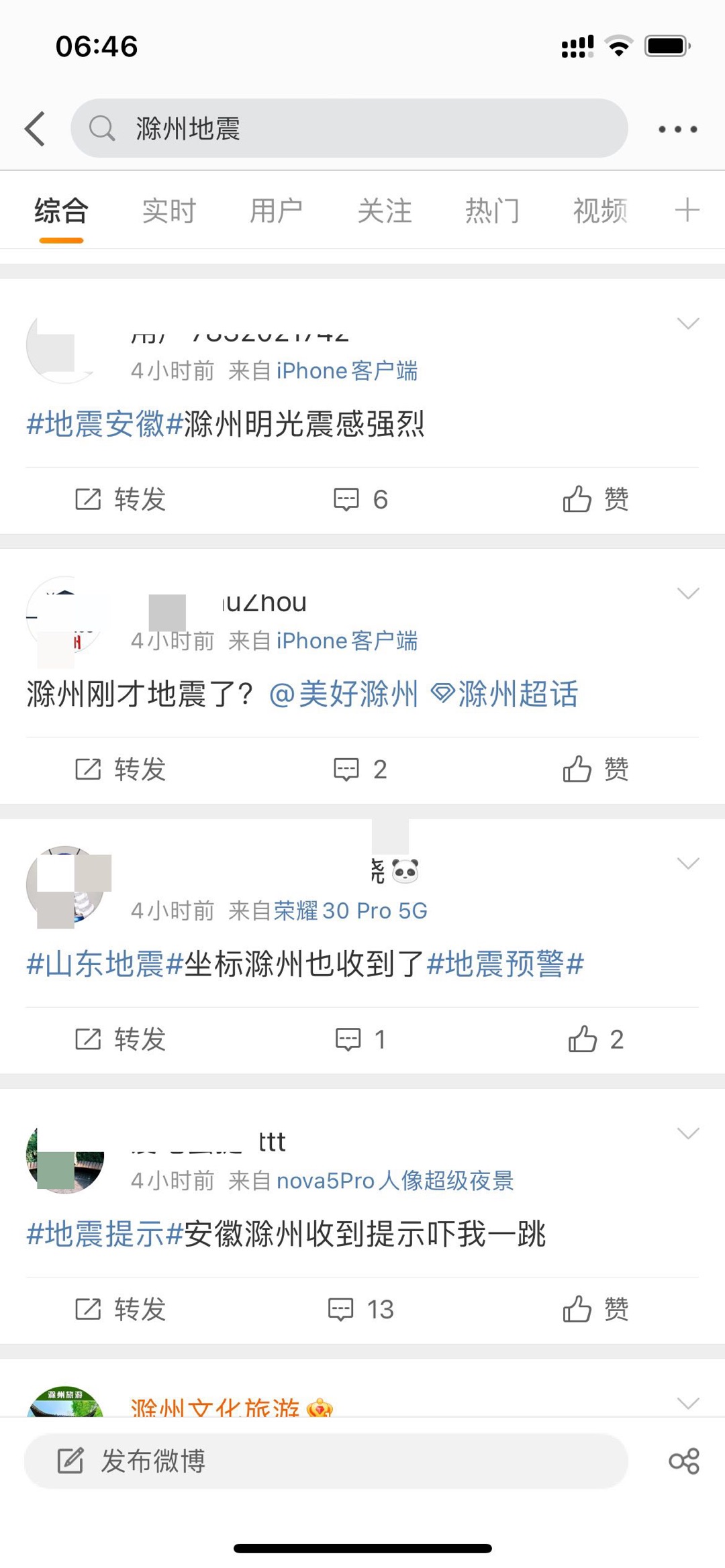Screen dimensions: 725x1568
Task: View the 13 comments on 安徽滁州收到提示 post
Action: coord(360,1309)
